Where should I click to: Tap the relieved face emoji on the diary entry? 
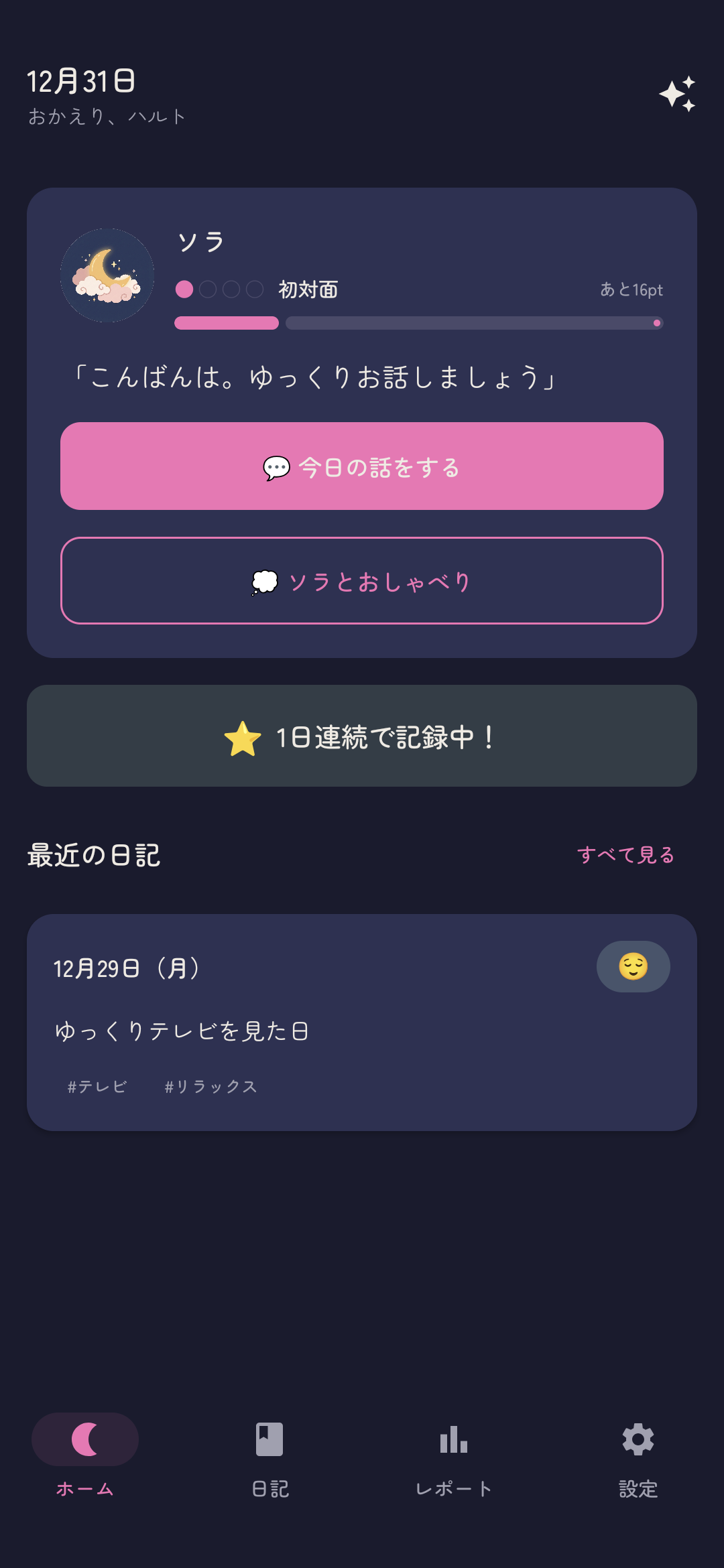[x=633, y=966]
